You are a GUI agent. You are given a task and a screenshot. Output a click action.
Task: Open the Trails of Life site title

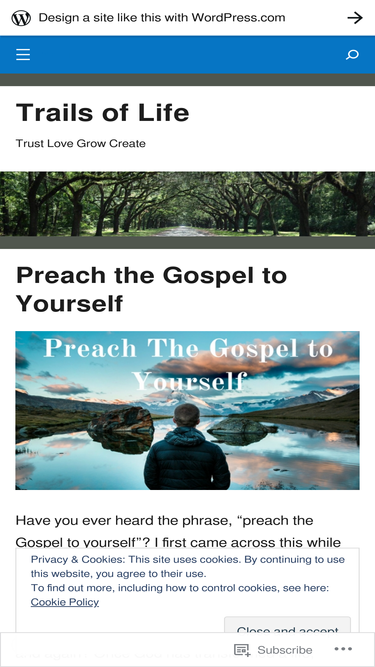102,113
